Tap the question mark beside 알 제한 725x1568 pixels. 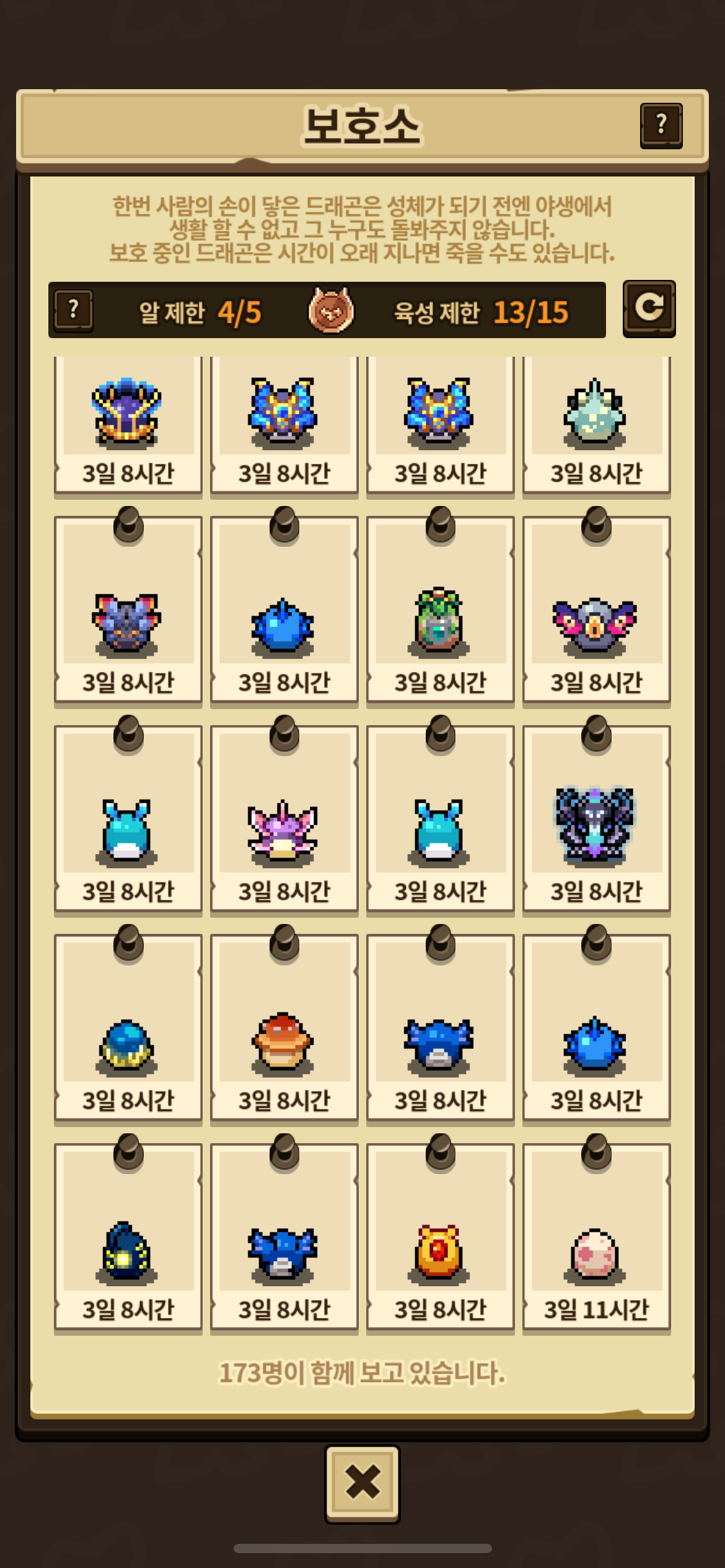[x=74, y=310]
